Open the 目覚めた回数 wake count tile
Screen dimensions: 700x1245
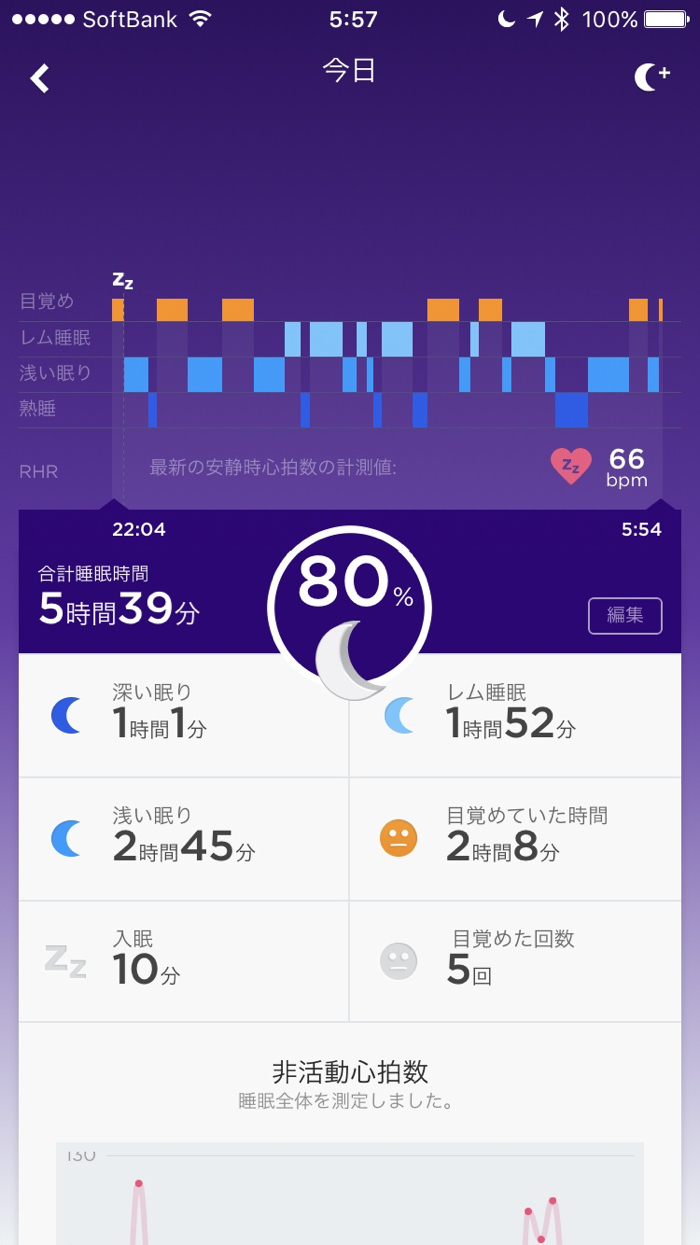515,961
